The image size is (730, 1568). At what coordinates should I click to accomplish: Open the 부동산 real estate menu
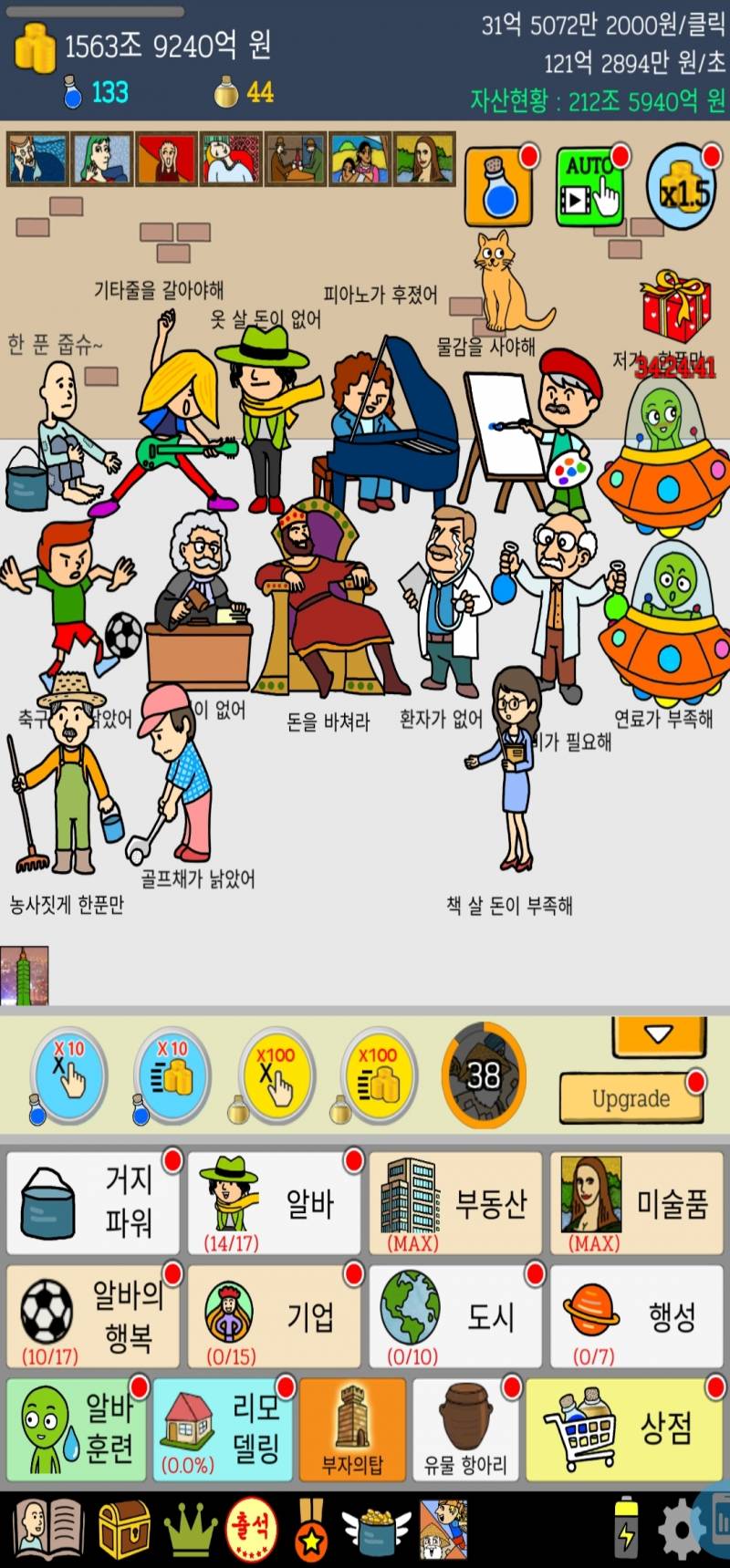(x=455, y=1202)
